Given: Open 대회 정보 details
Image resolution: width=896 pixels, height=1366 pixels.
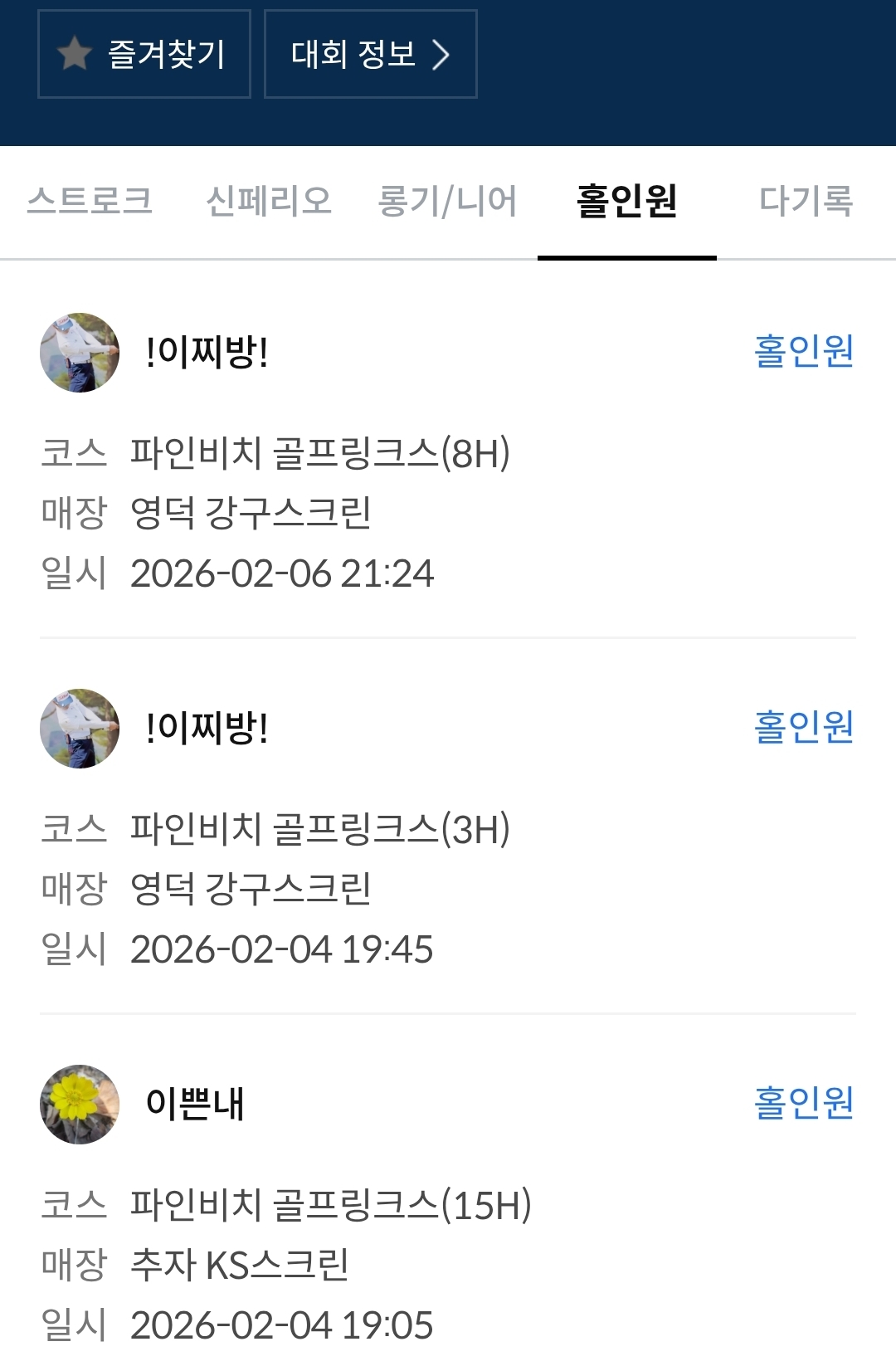Looking at the screenshot, I should pos(370,55).
